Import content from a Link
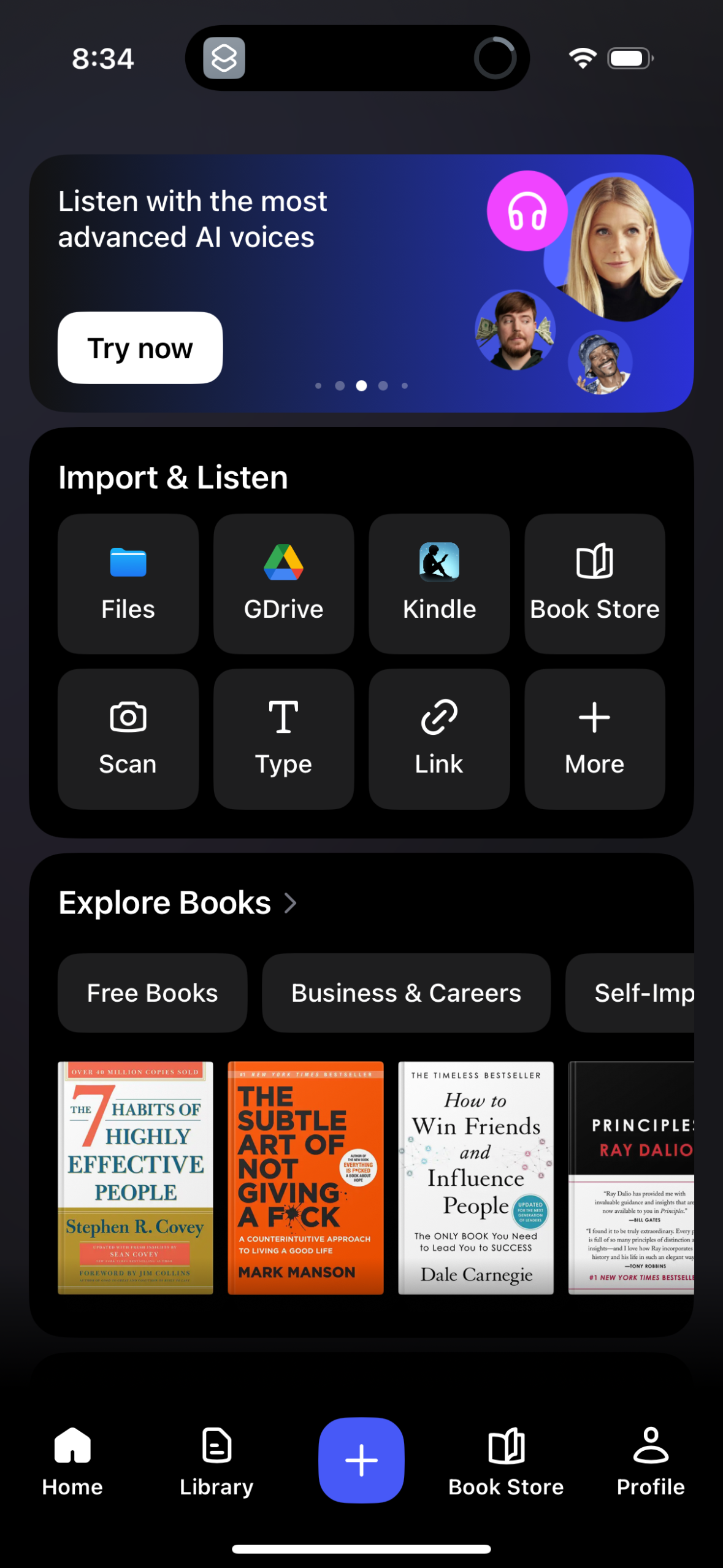Viewport: 723px width, 1568px height. point(438,737)
